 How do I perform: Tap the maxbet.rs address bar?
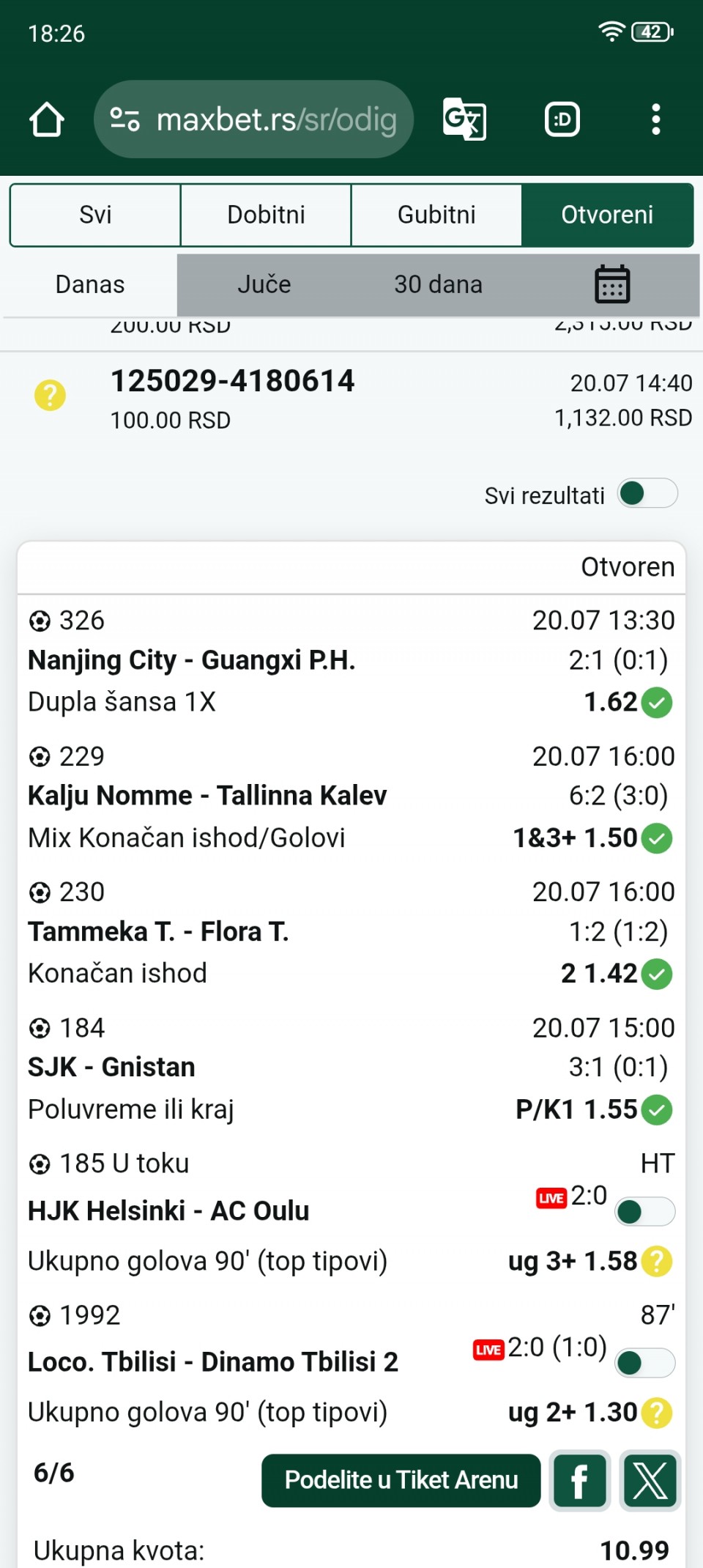click(x=253, y=119)
